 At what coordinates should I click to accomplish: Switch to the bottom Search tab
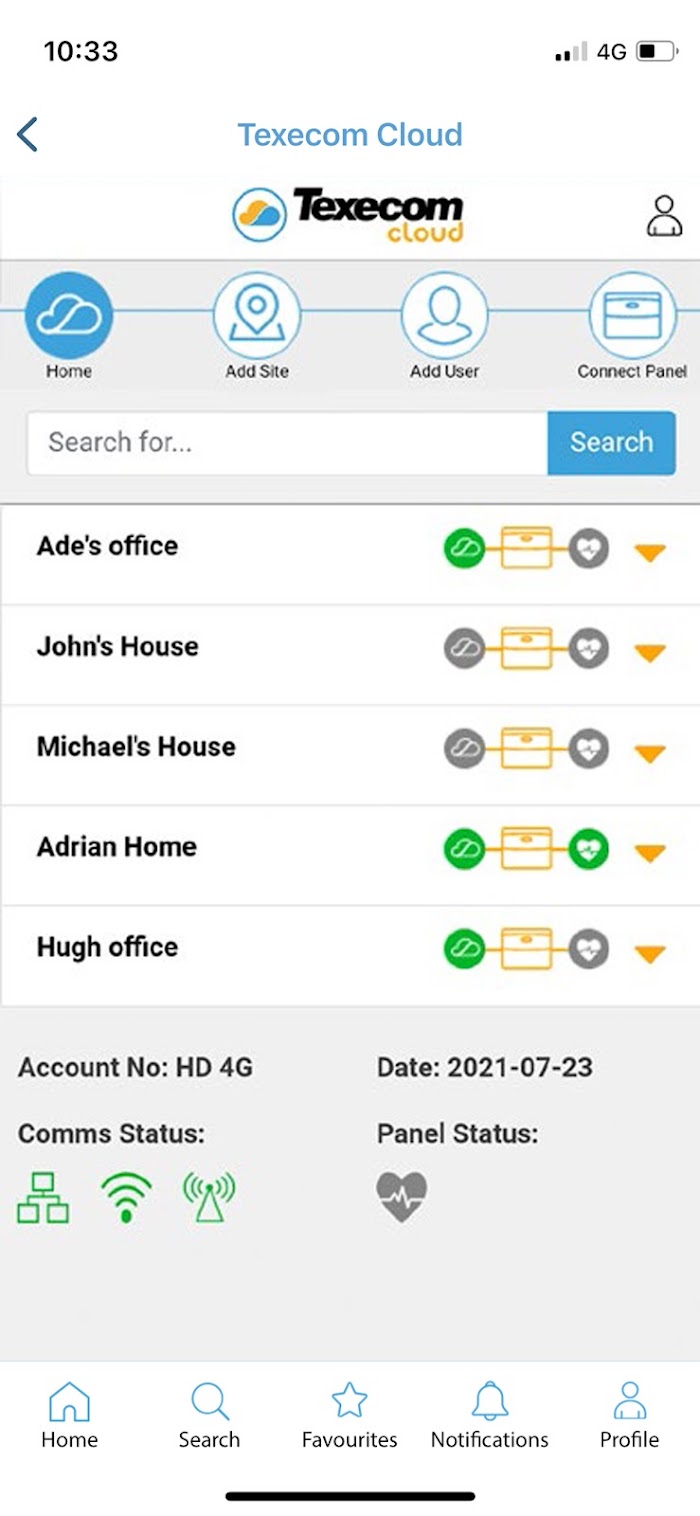point(209,1415)
